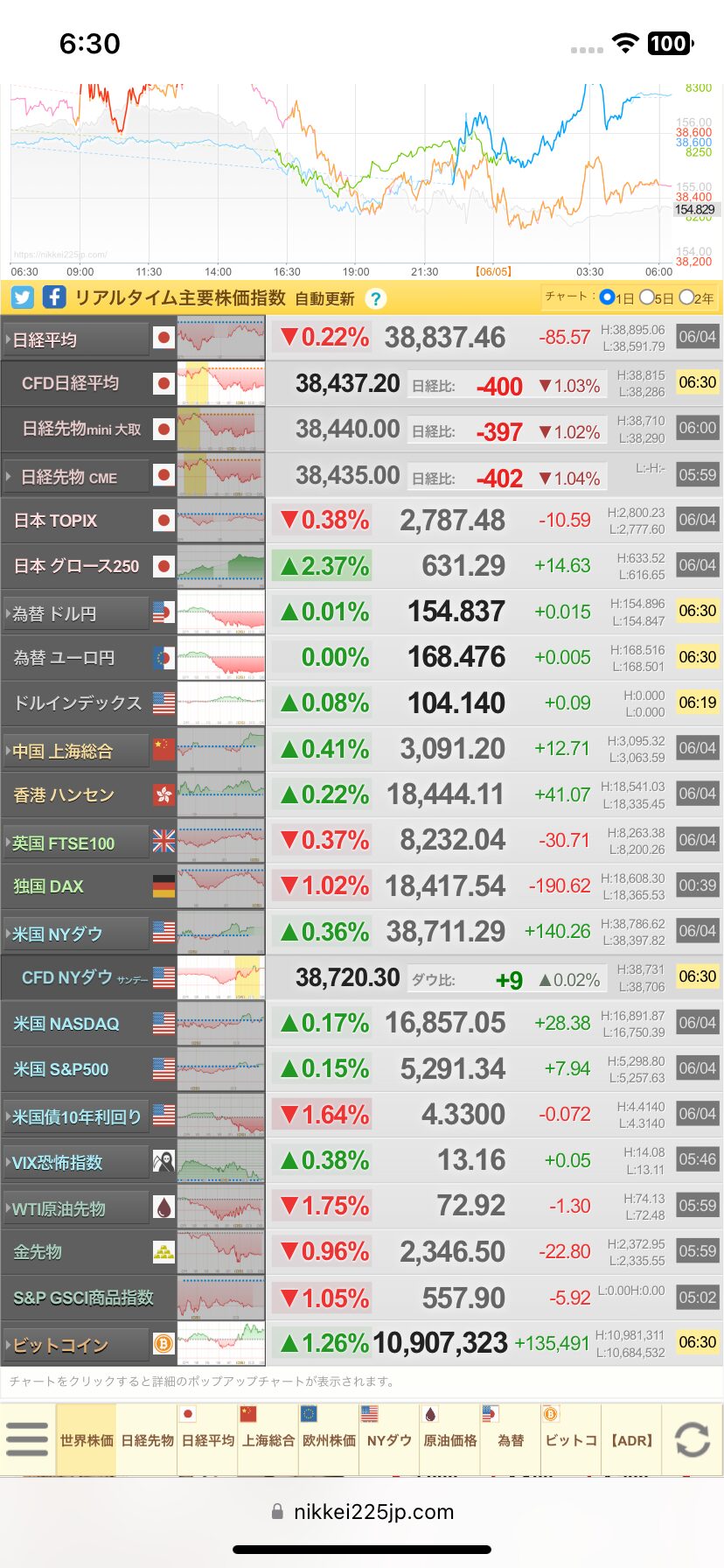Tap the nikkei225jp.com address bar
Image resolution: width=724 pixels, height=1568 pixels.
(x=362, y=1512)
